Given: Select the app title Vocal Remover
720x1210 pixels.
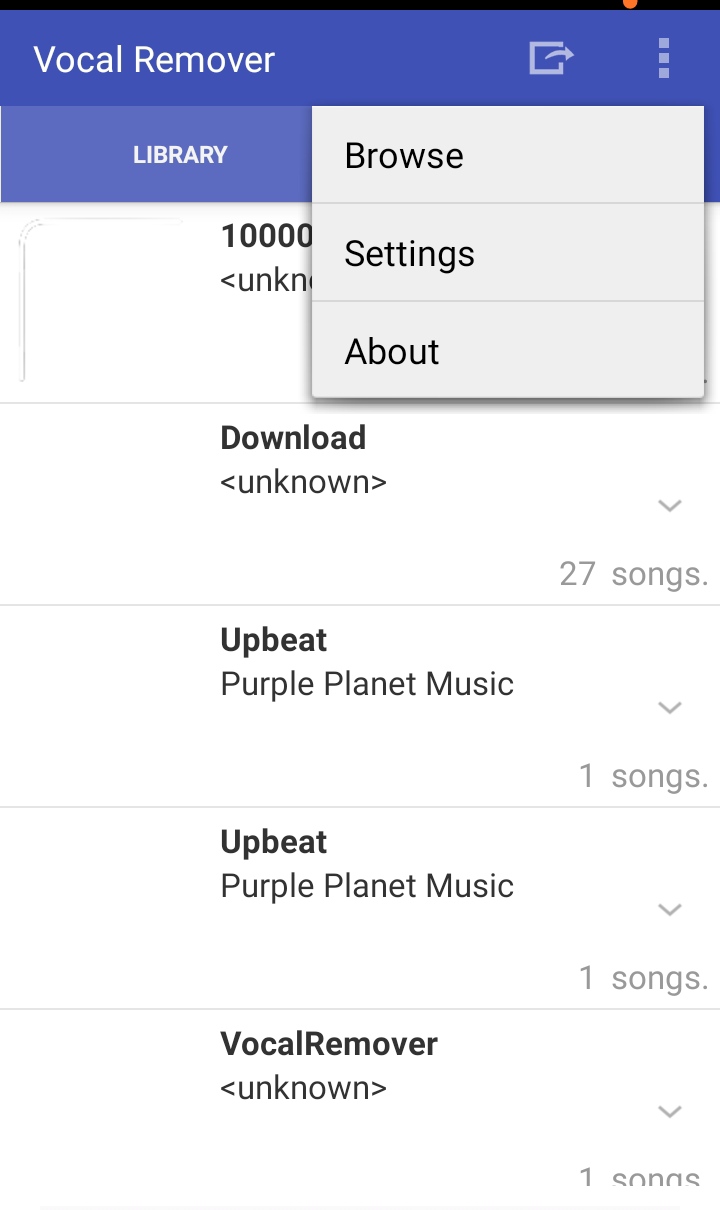Looking at the screenshot, I should 153,60.
